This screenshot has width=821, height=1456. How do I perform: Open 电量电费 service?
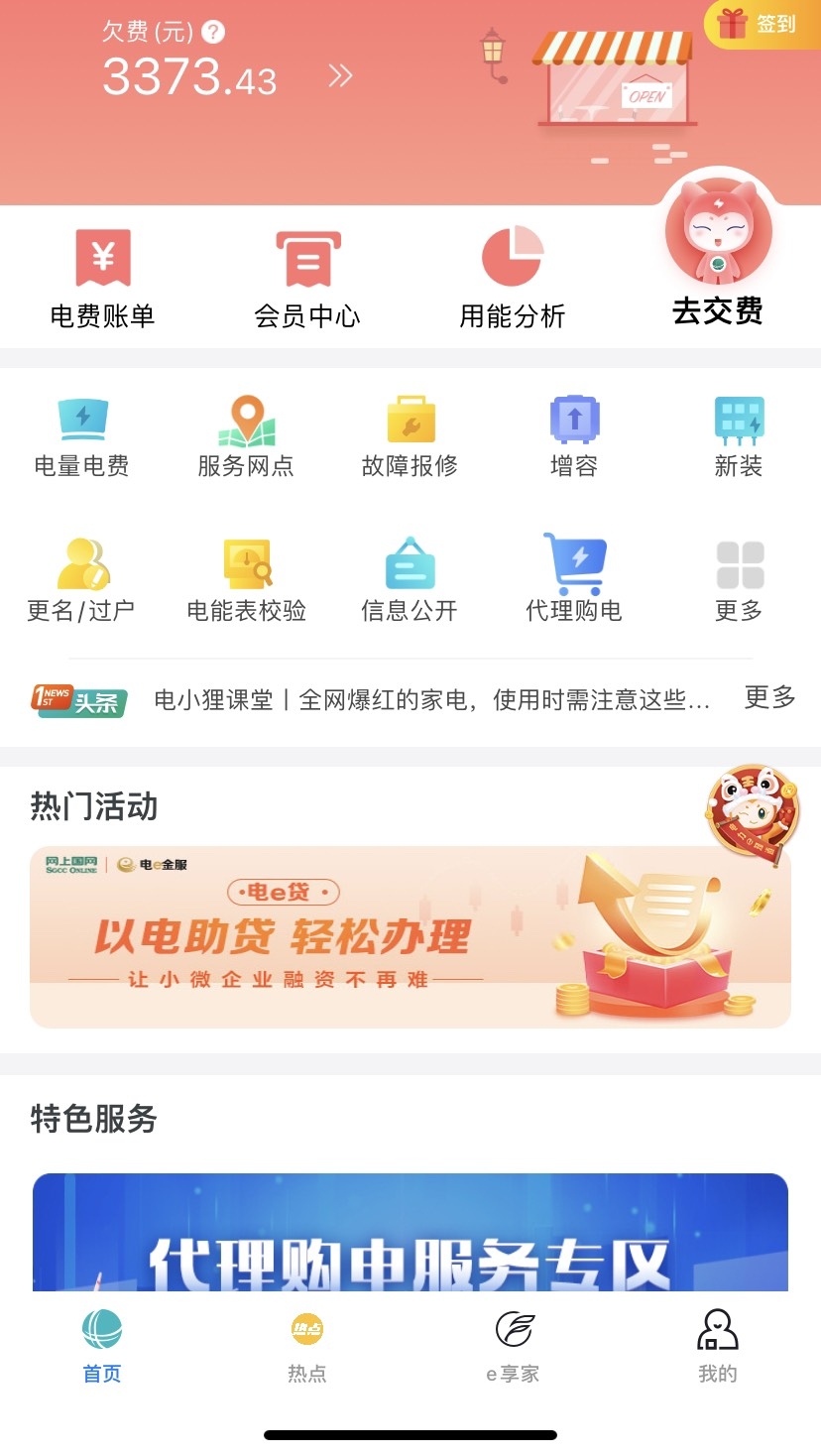pyautogui.click(x=82, y=436)
